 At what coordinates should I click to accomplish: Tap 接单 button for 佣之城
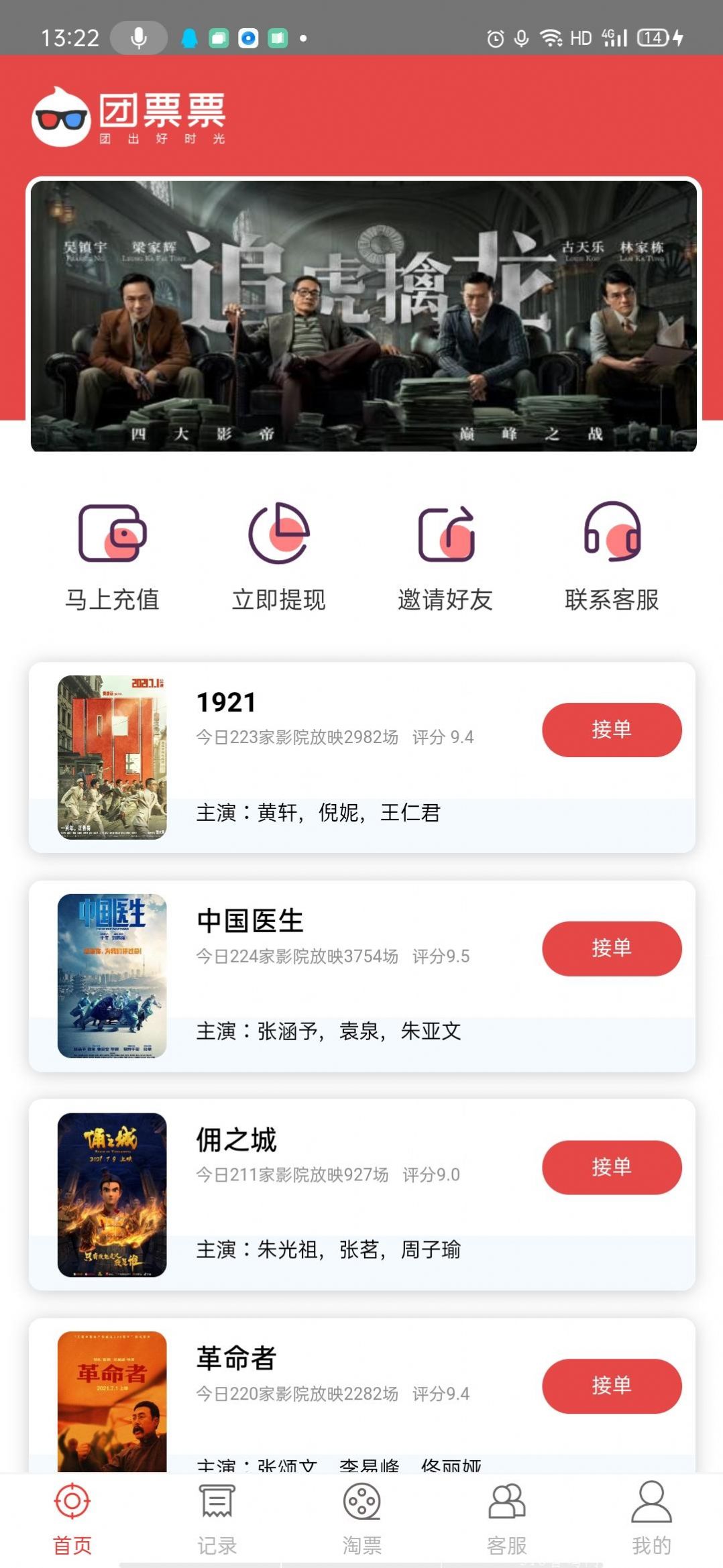click(611, 1167)
